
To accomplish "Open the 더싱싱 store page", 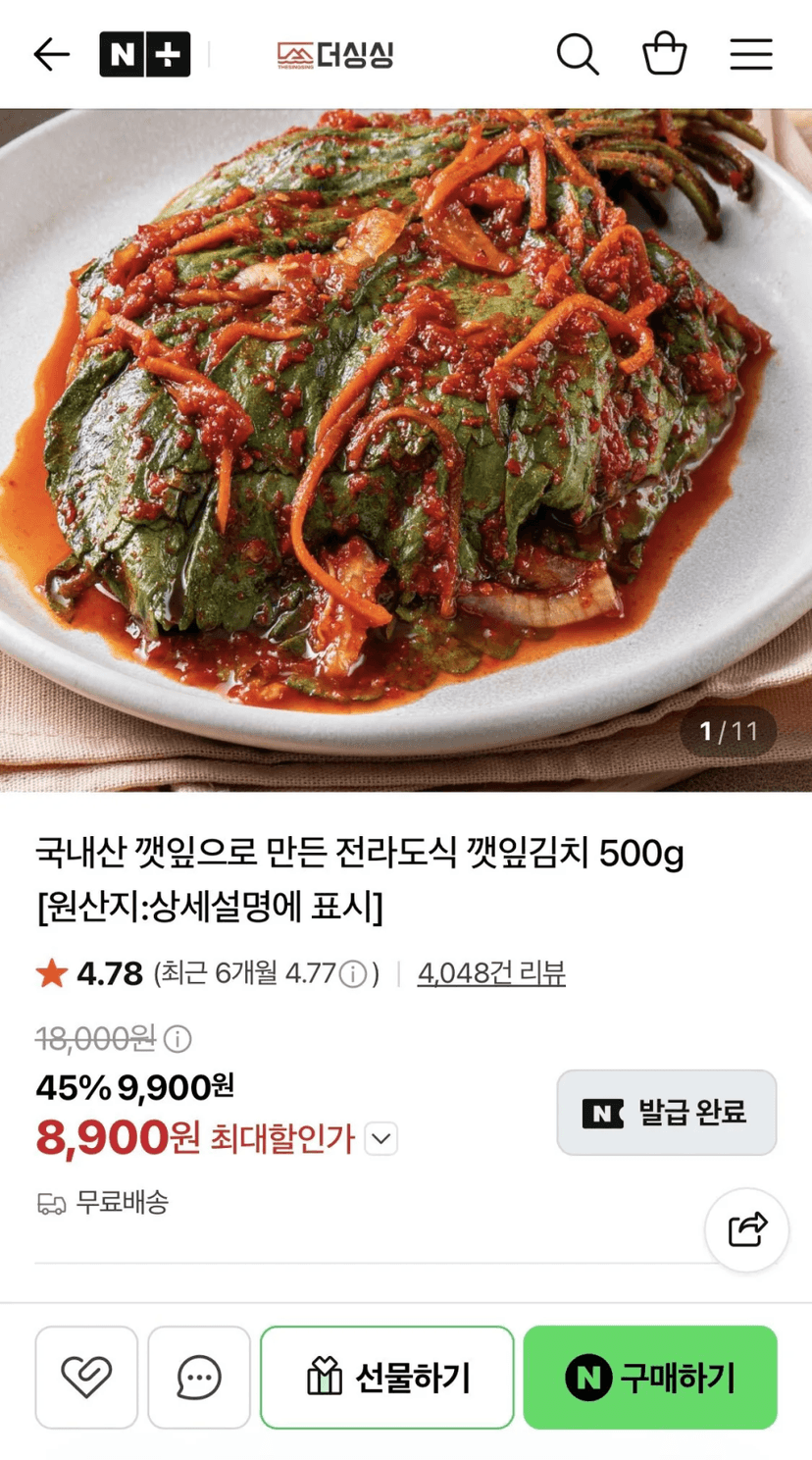I will click(334, 55).
